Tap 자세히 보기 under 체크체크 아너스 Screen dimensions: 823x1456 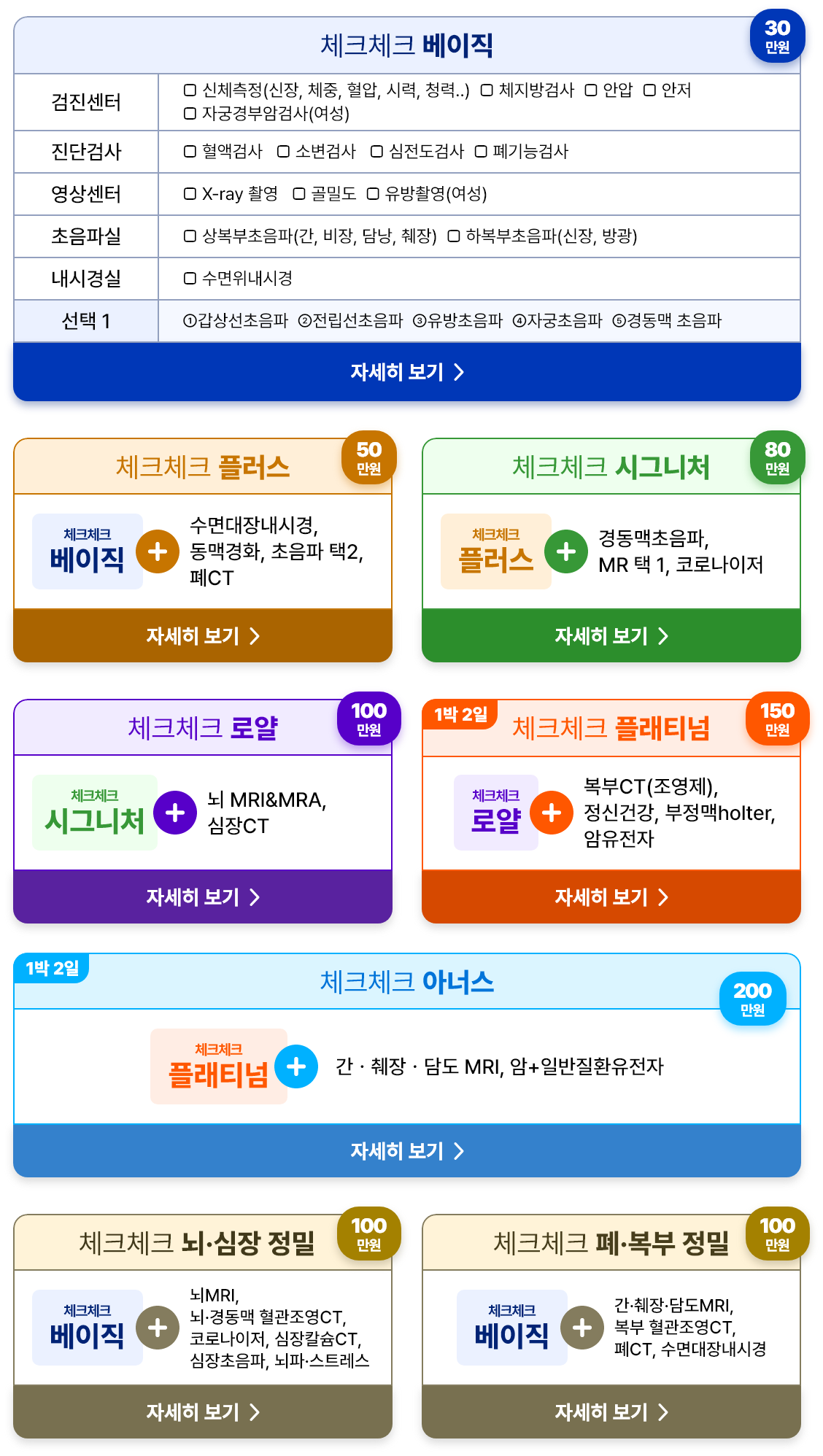point(407,1151)
